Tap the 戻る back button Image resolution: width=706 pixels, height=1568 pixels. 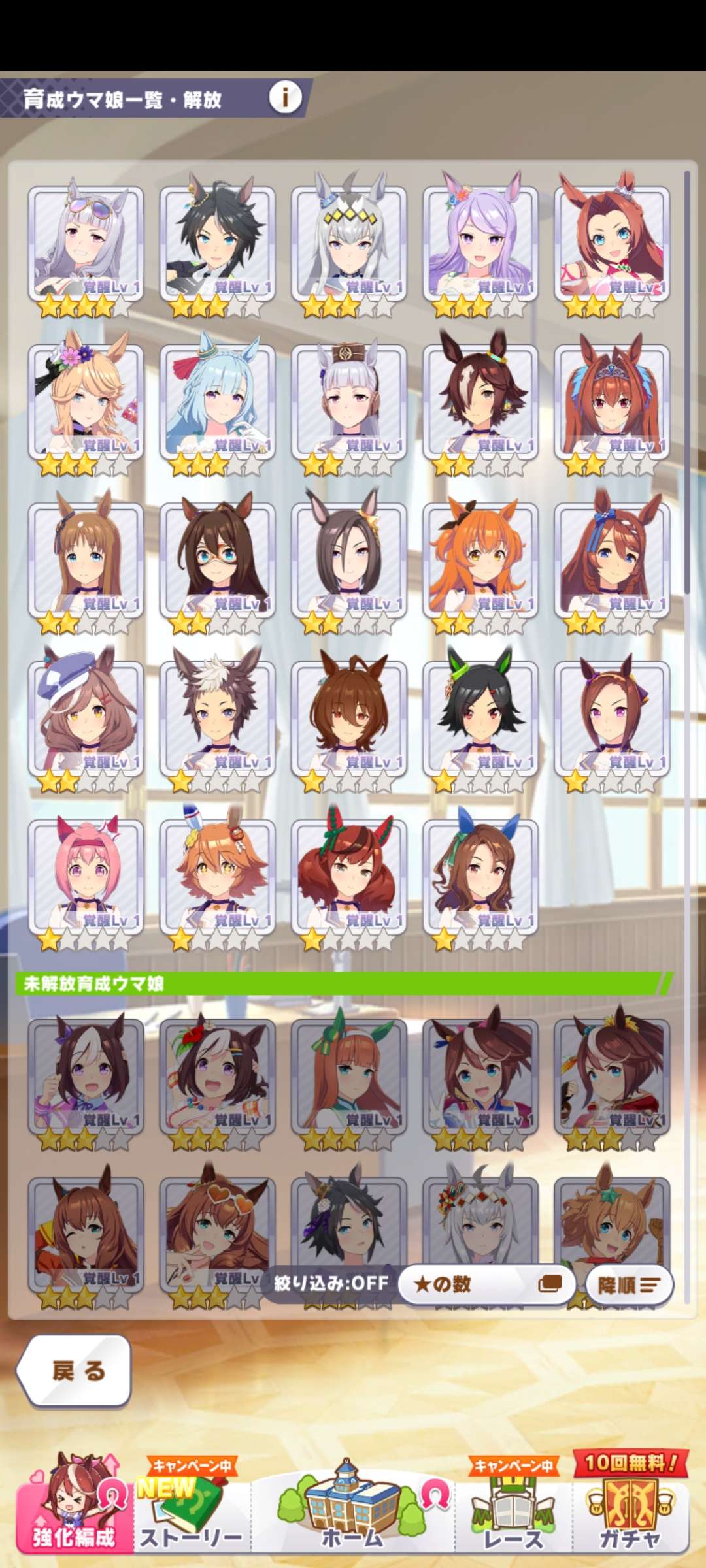point(75,1370)
